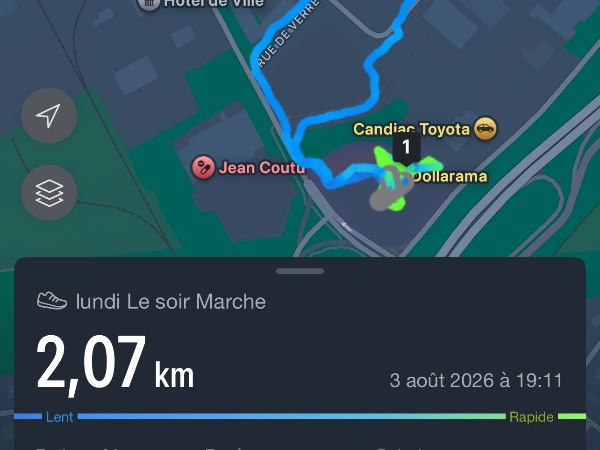Open the Dollarama place label
This screenshot has height=450, width=600.
pos(450,176)
